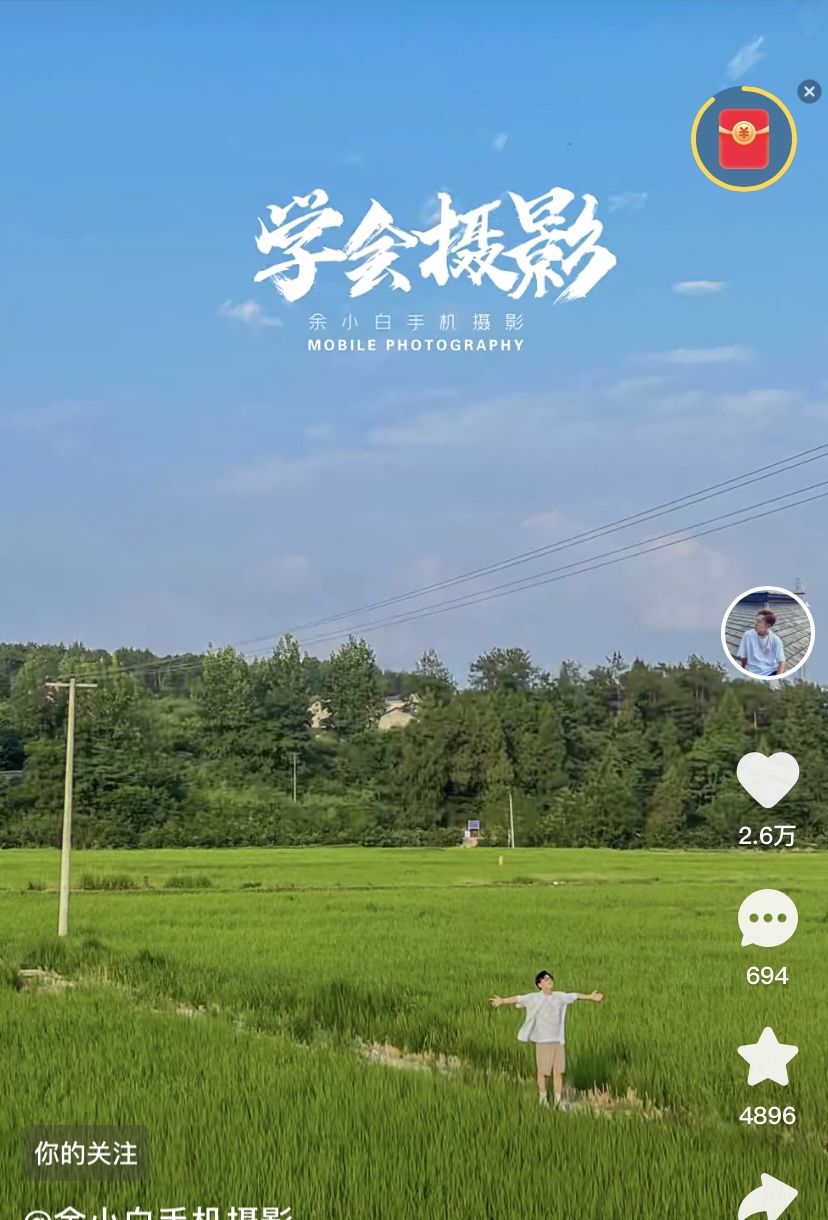Open the red envelope reward widget

click(x=744, y=139)
